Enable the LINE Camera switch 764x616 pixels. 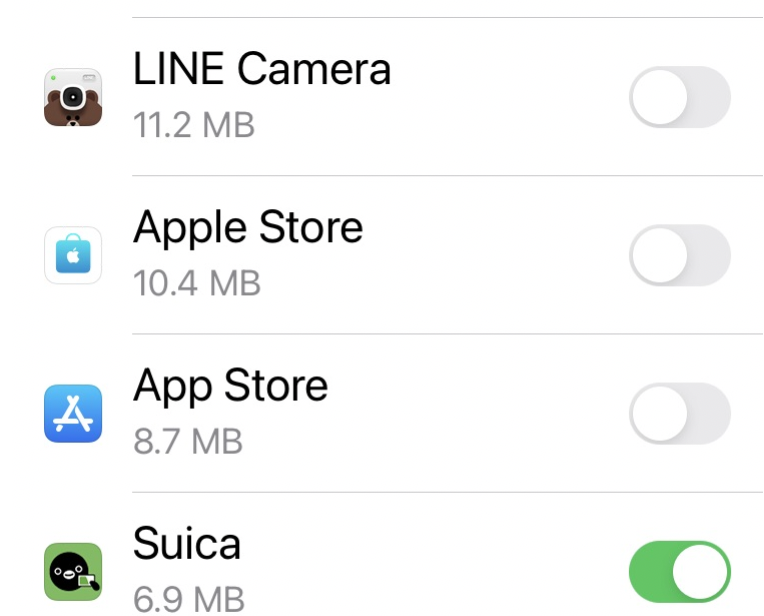point(679,97)
